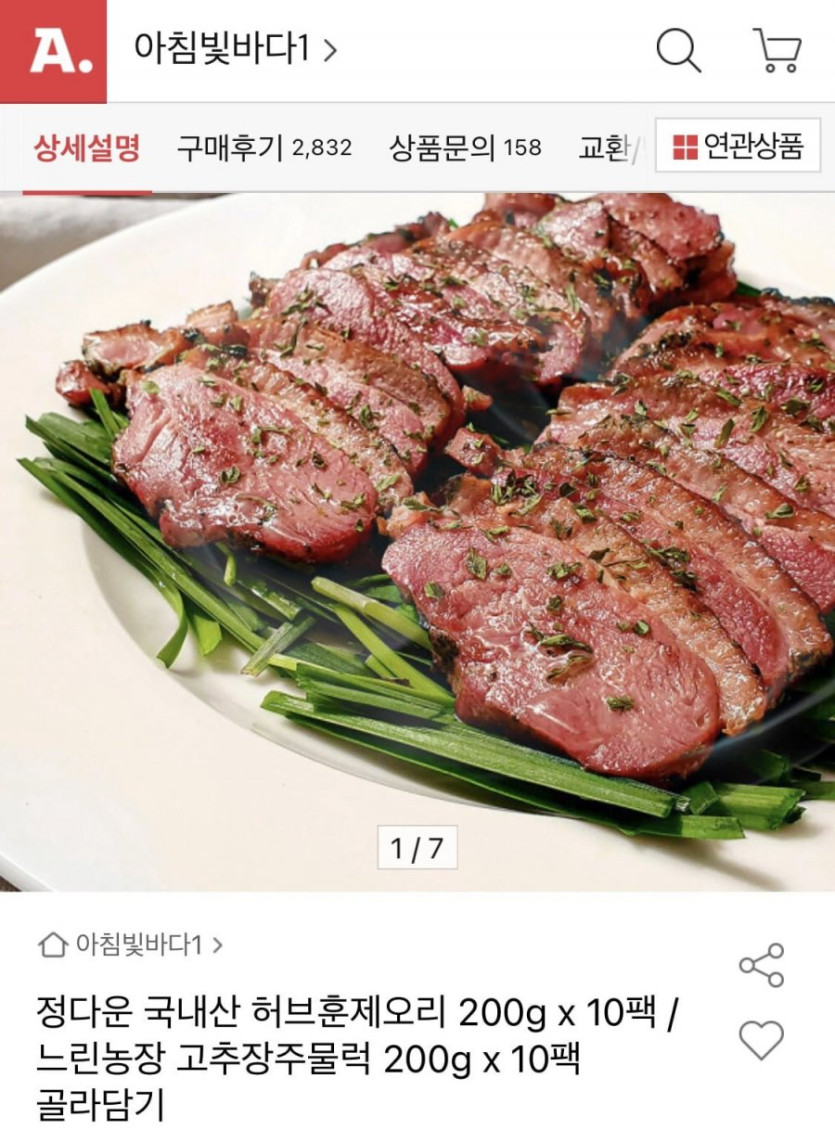Viewport: 835px width, 1130px height.
Task: Visit 아침빛바다1 shop via the home icon link
Action: point(130,944)
